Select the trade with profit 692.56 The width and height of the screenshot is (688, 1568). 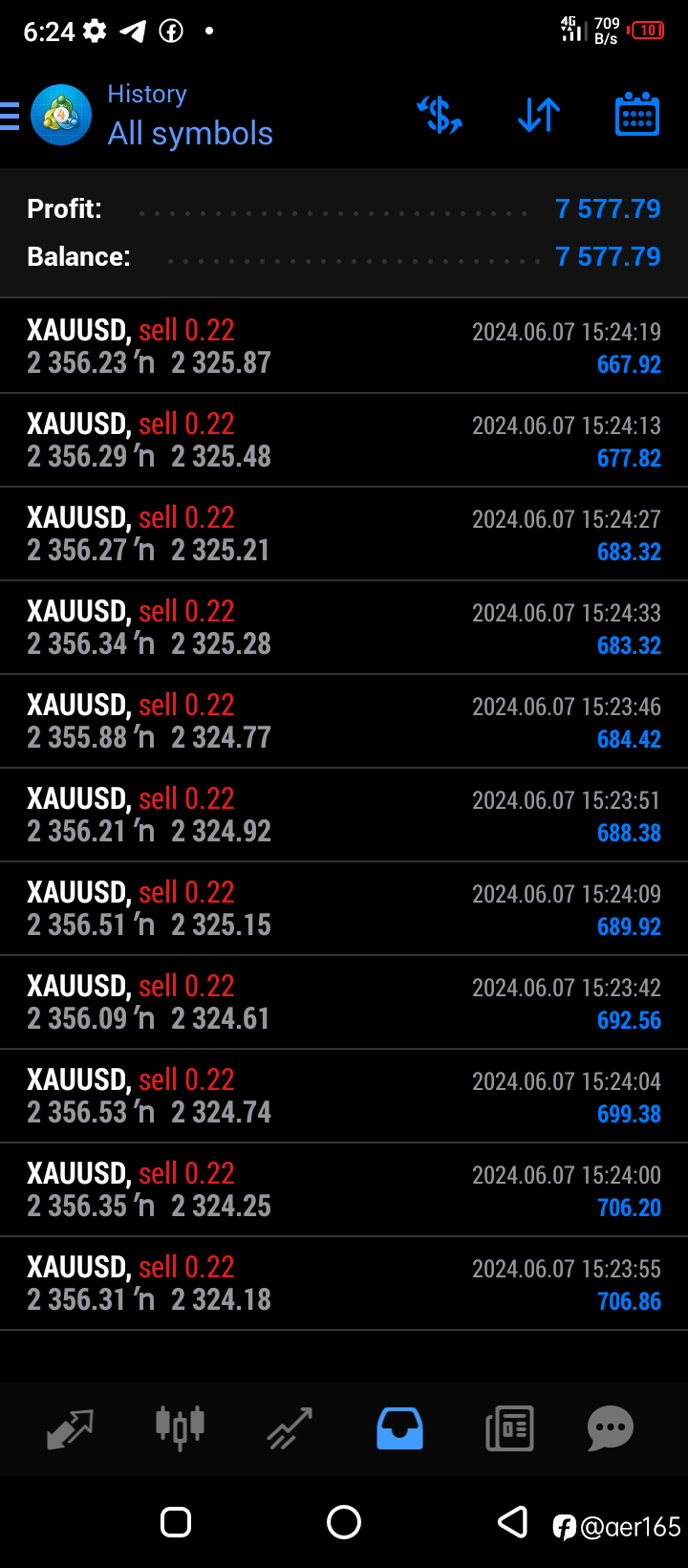(x=344, y=1002)
